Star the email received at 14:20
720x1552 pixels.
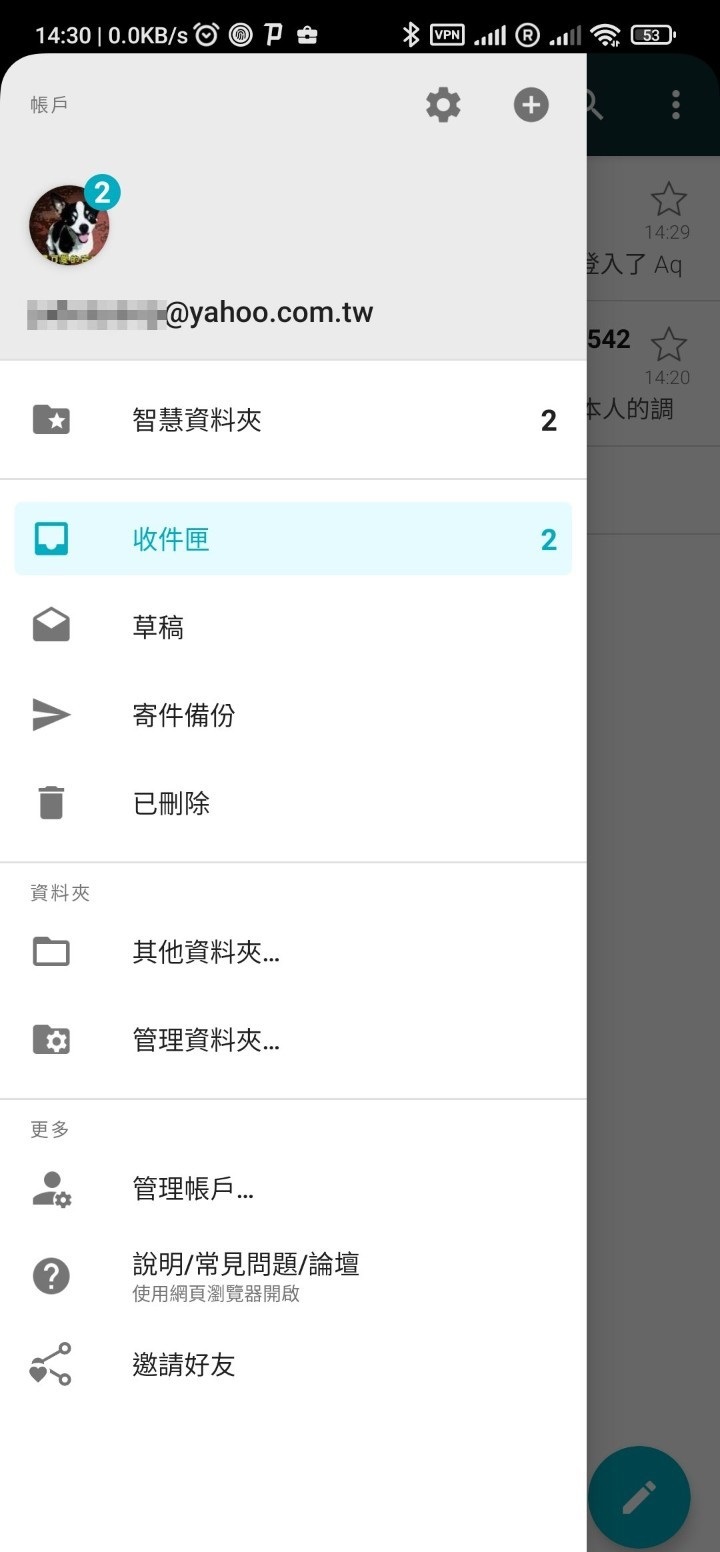(x=668, y=345)
